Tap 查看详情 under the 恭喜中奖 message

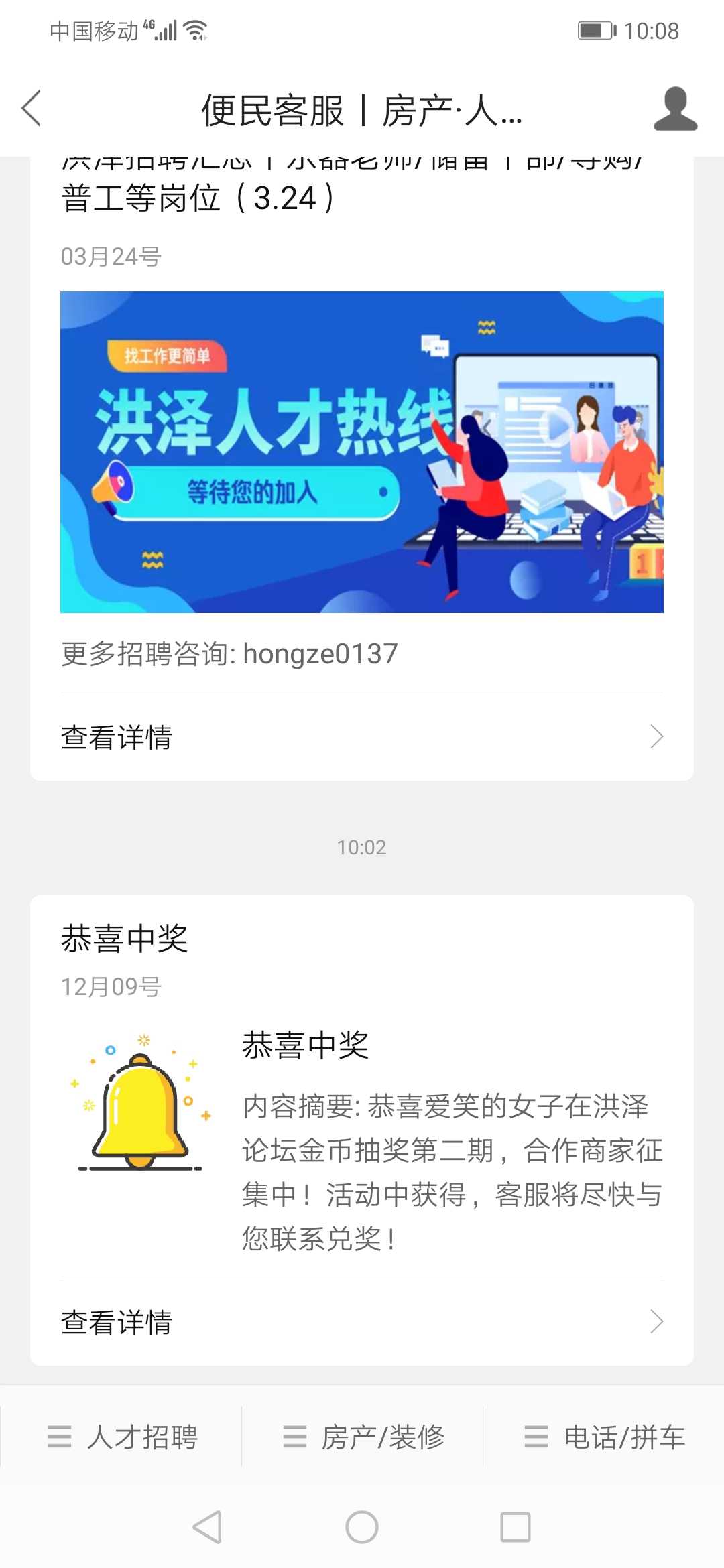(362, 1322)
